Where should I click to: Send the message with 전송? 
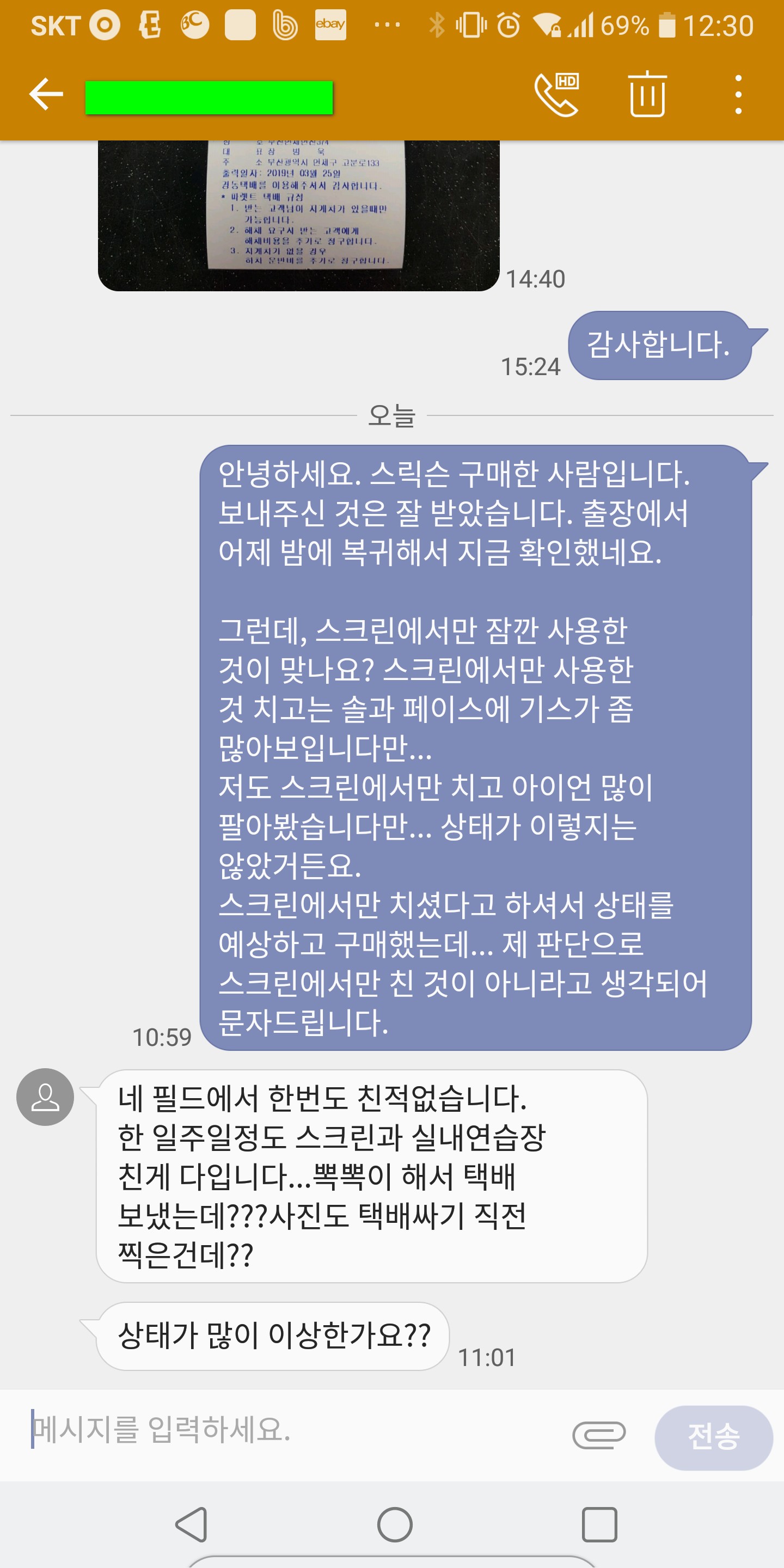713,1437
